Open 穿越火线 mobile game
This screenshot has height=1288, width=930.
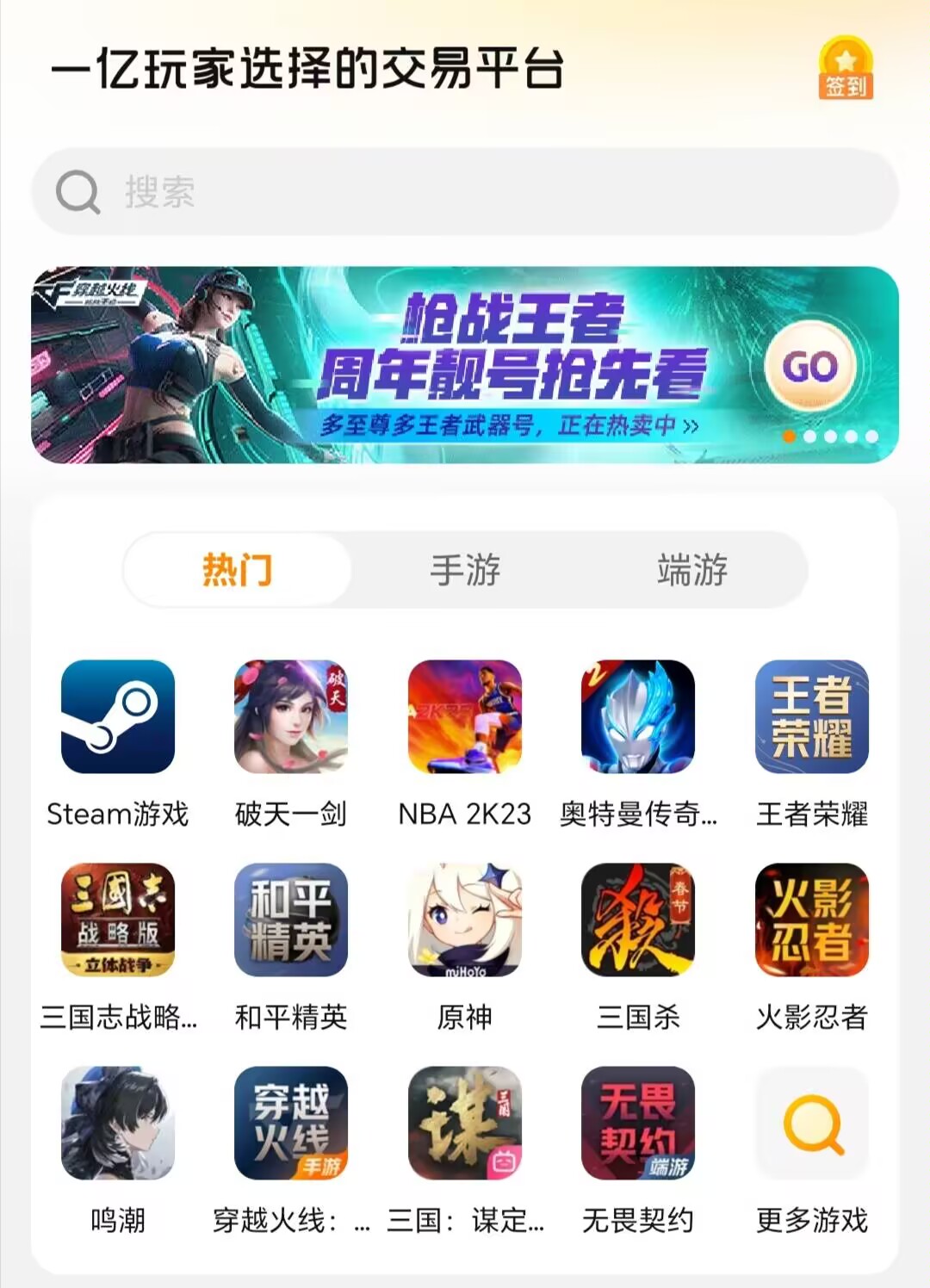pos(291,1123)
